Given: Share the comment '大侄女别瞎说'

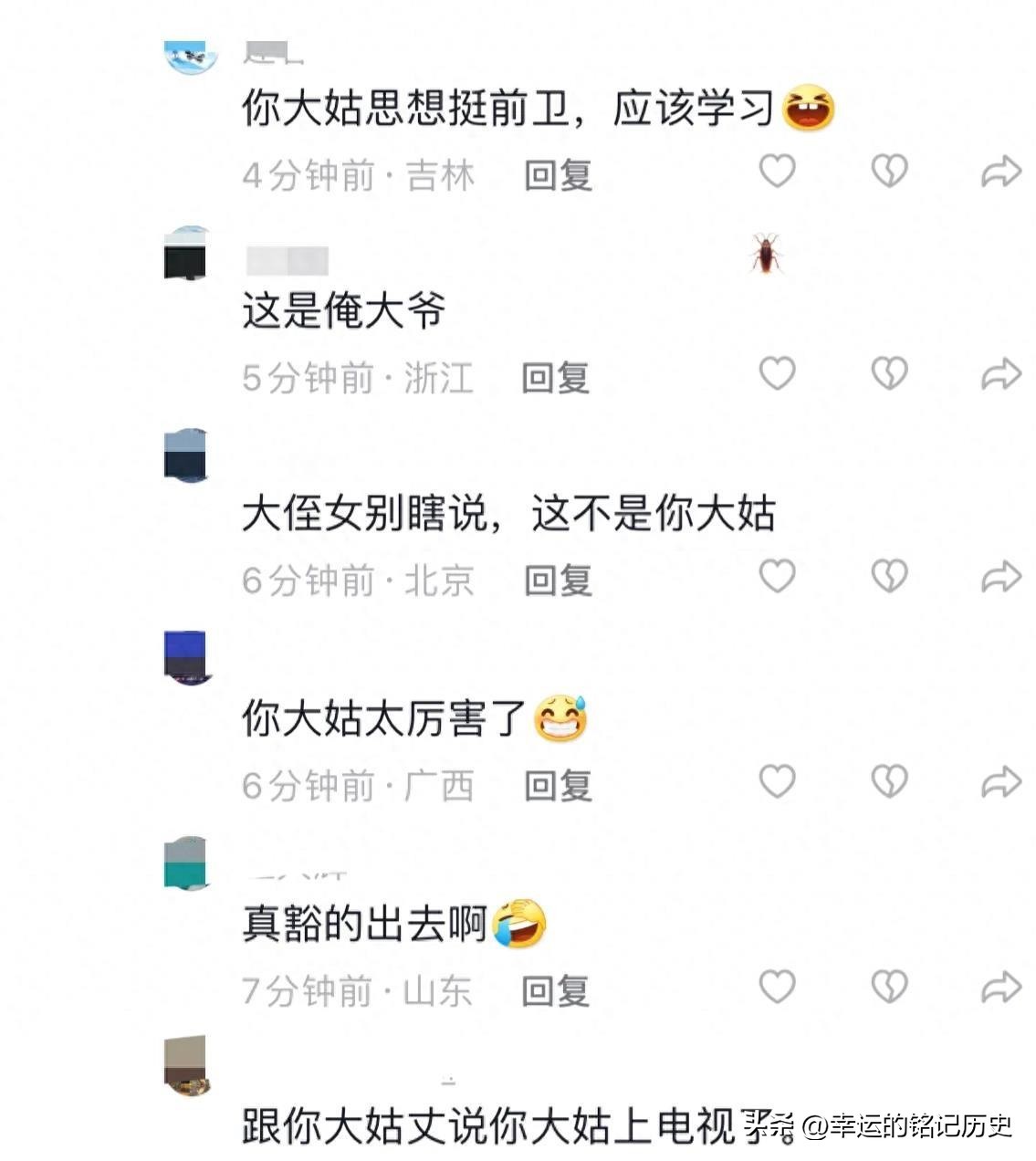Looking at the screenshot, I should click(x=1000, y=577).
